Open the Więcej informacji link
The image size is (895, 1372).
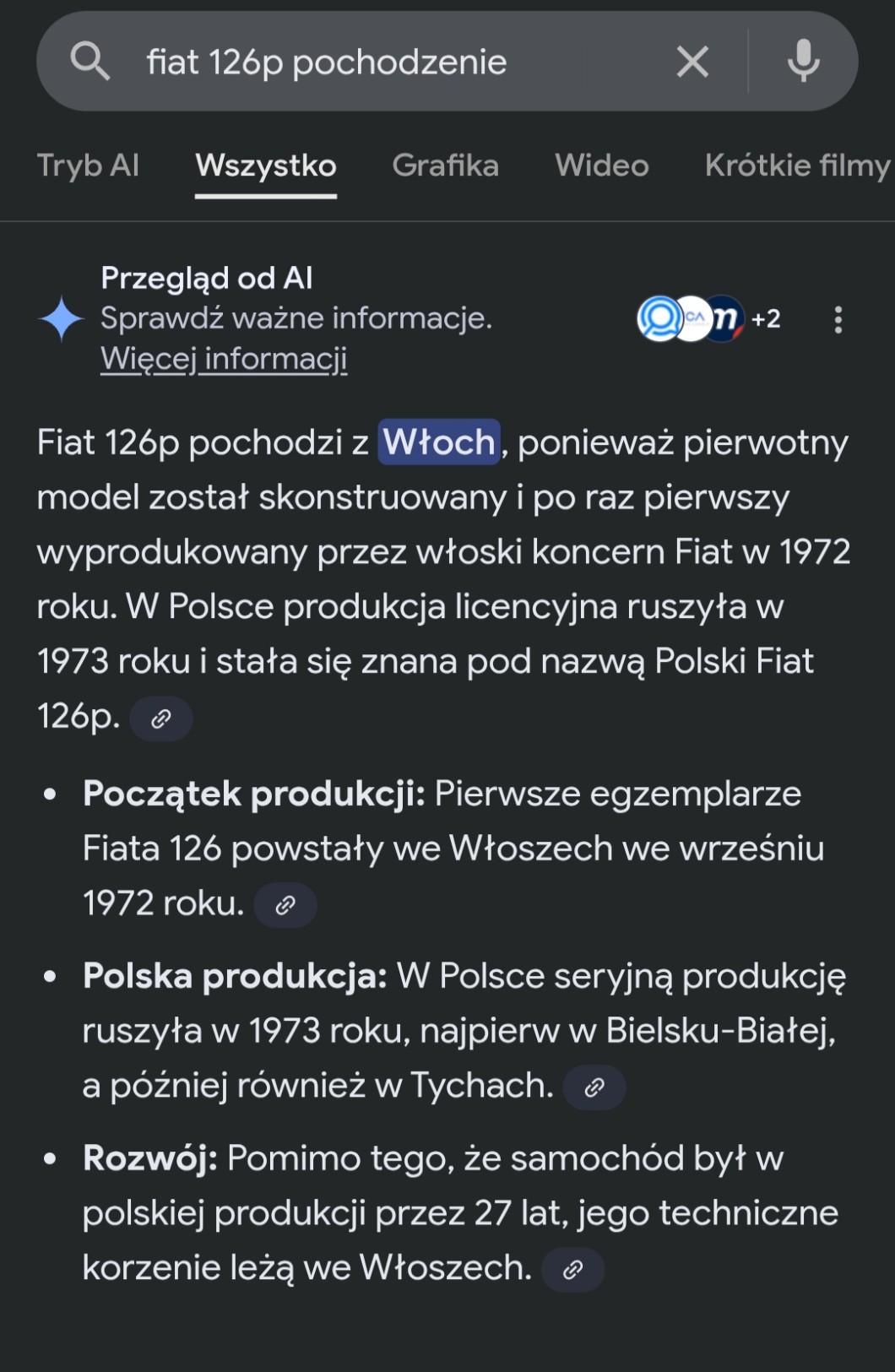pyautogui.click(x=224, y=359)
